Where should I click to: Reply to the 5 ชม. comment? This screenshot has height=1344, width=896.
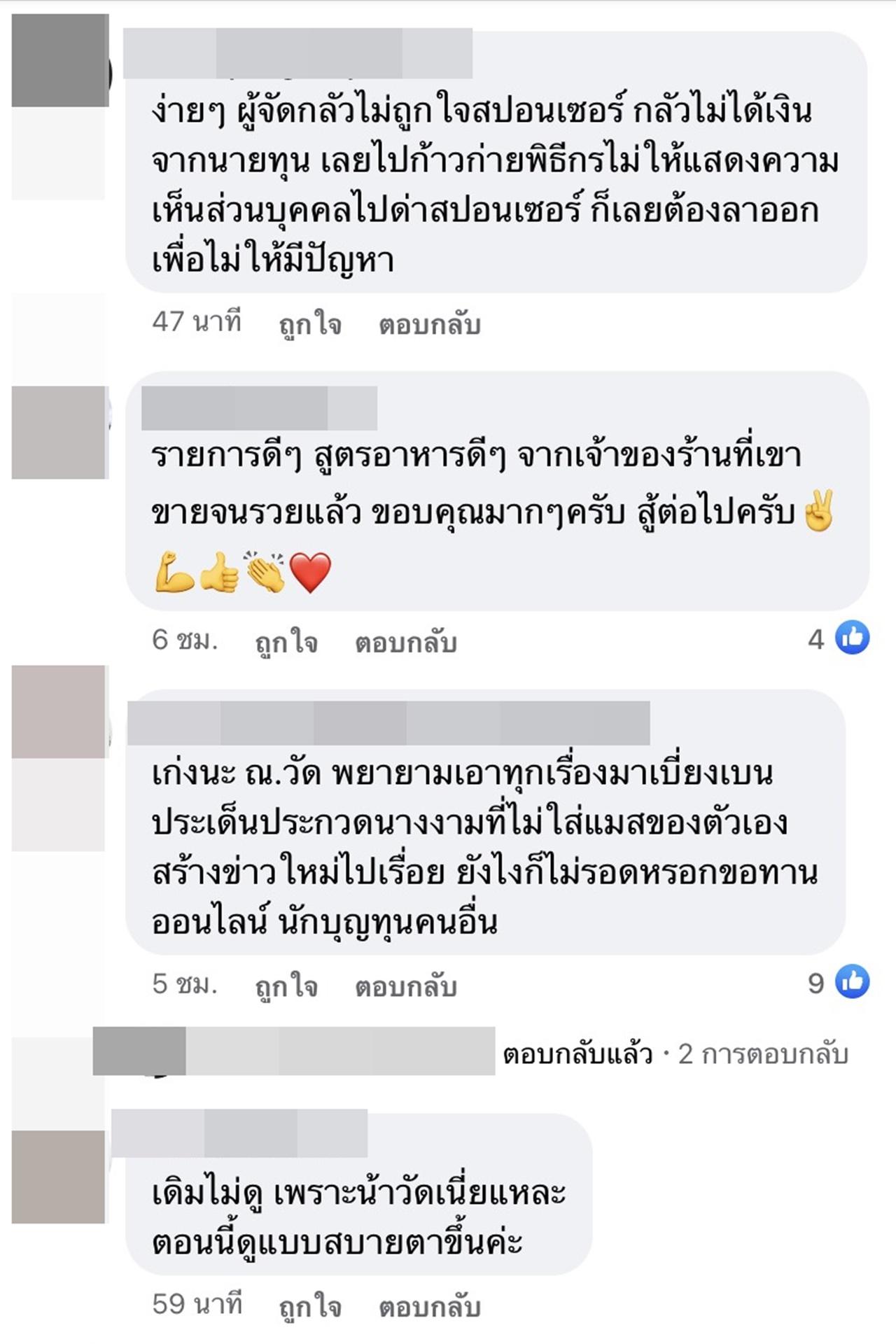(405, 986)
